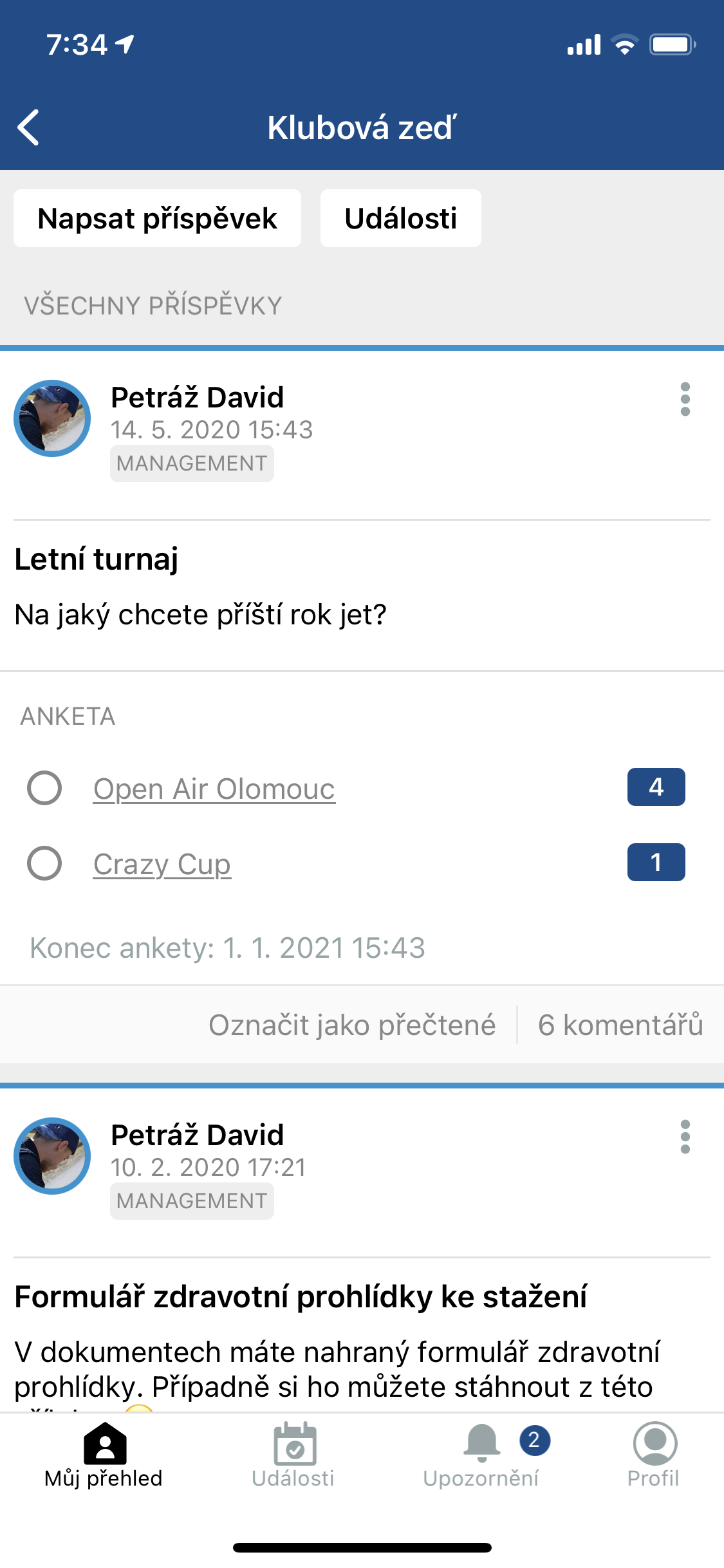View the 6 komentářů on the post

620,1025
